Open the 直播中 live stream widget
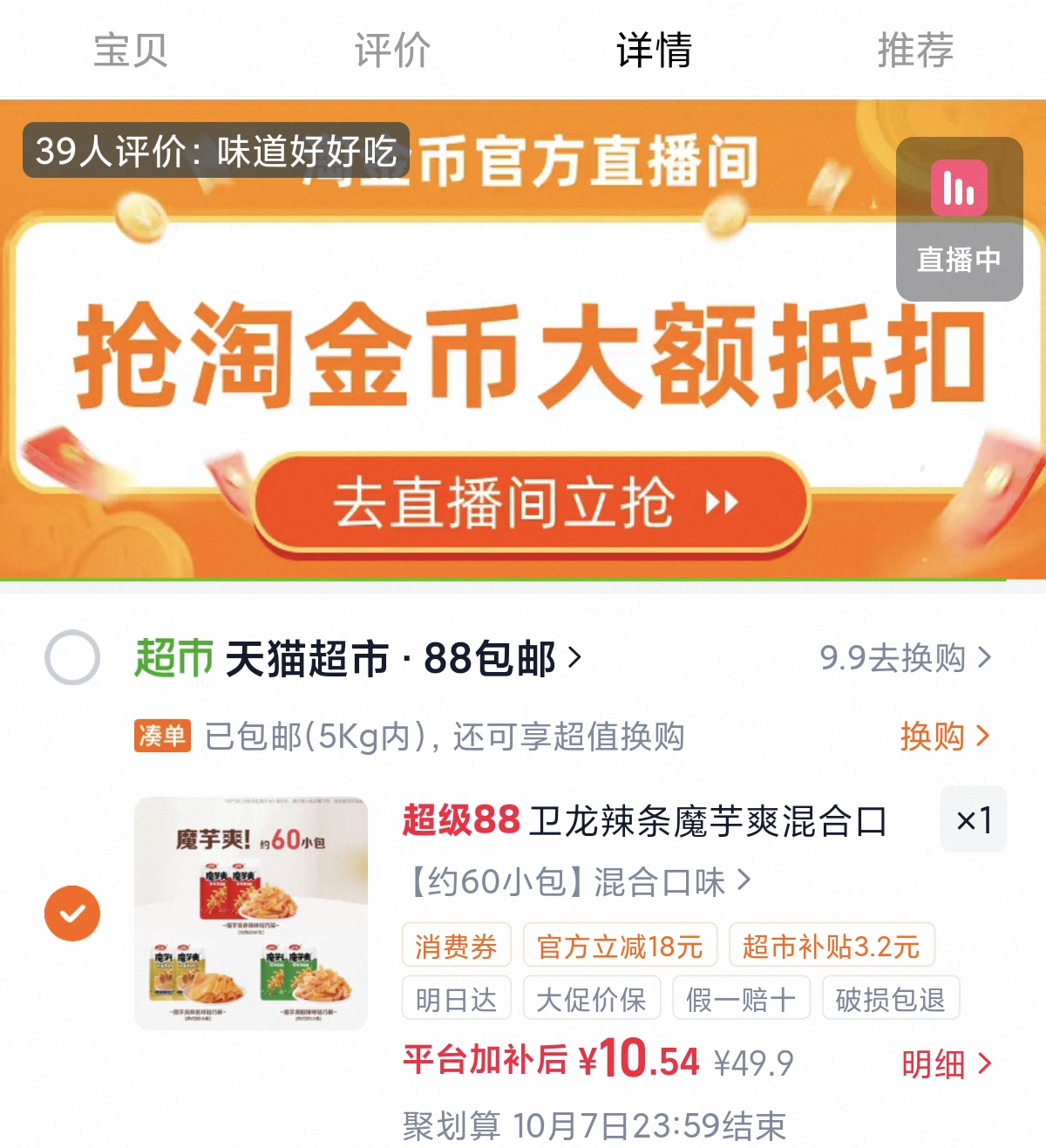Screen dimensions: 1046x1148 pyautogui.click(x=959, y=219)
